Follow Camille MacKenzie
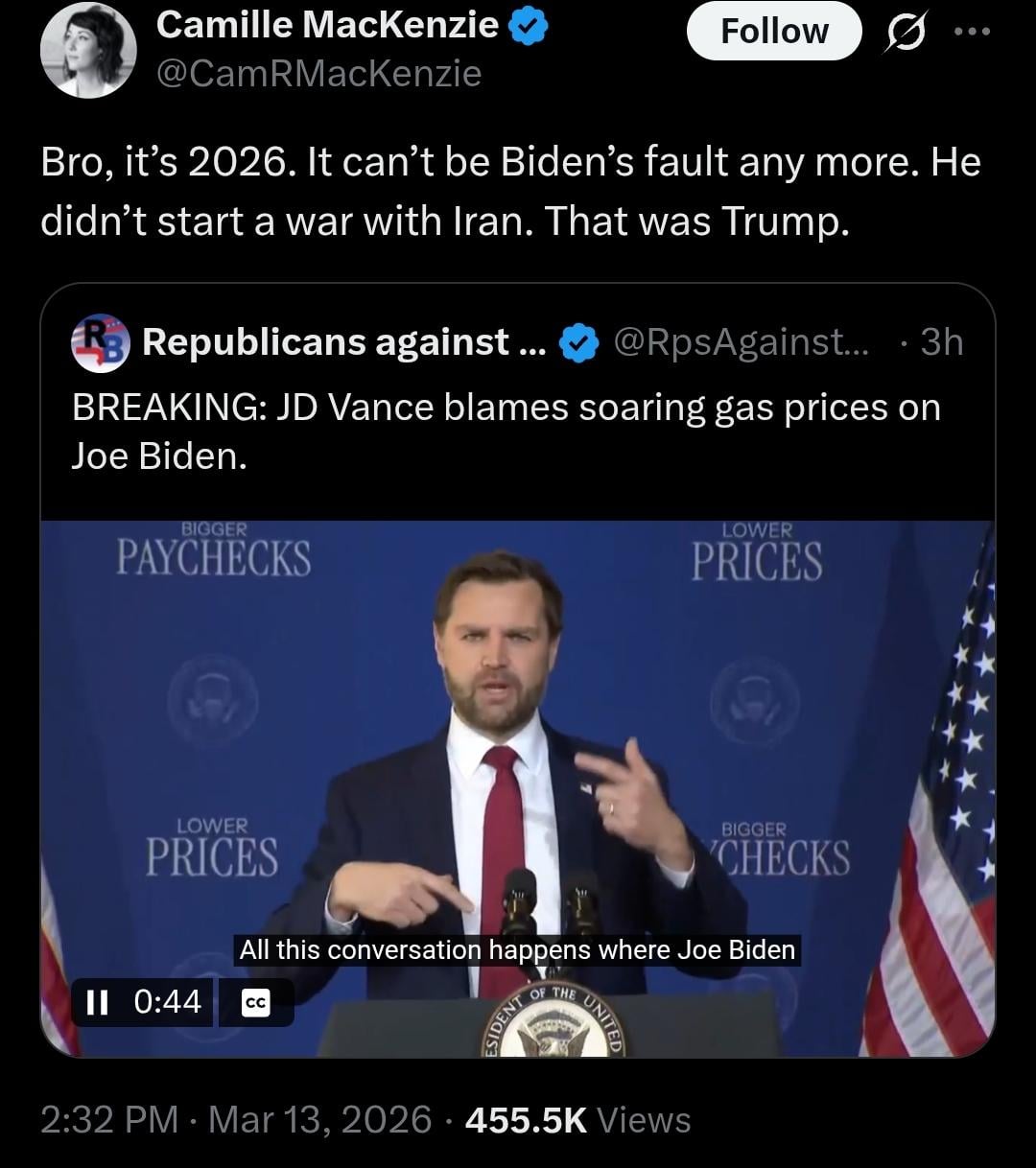The width and height of the screenshot is (1036, 1168). 773,32
